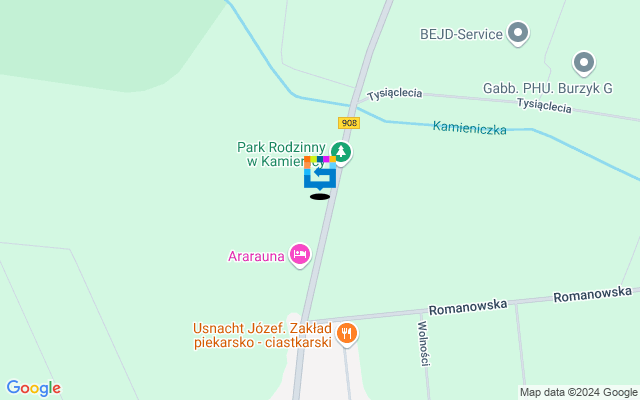Tap the Park Rodzinny w Kamienicy marker

tap(342, 152)
